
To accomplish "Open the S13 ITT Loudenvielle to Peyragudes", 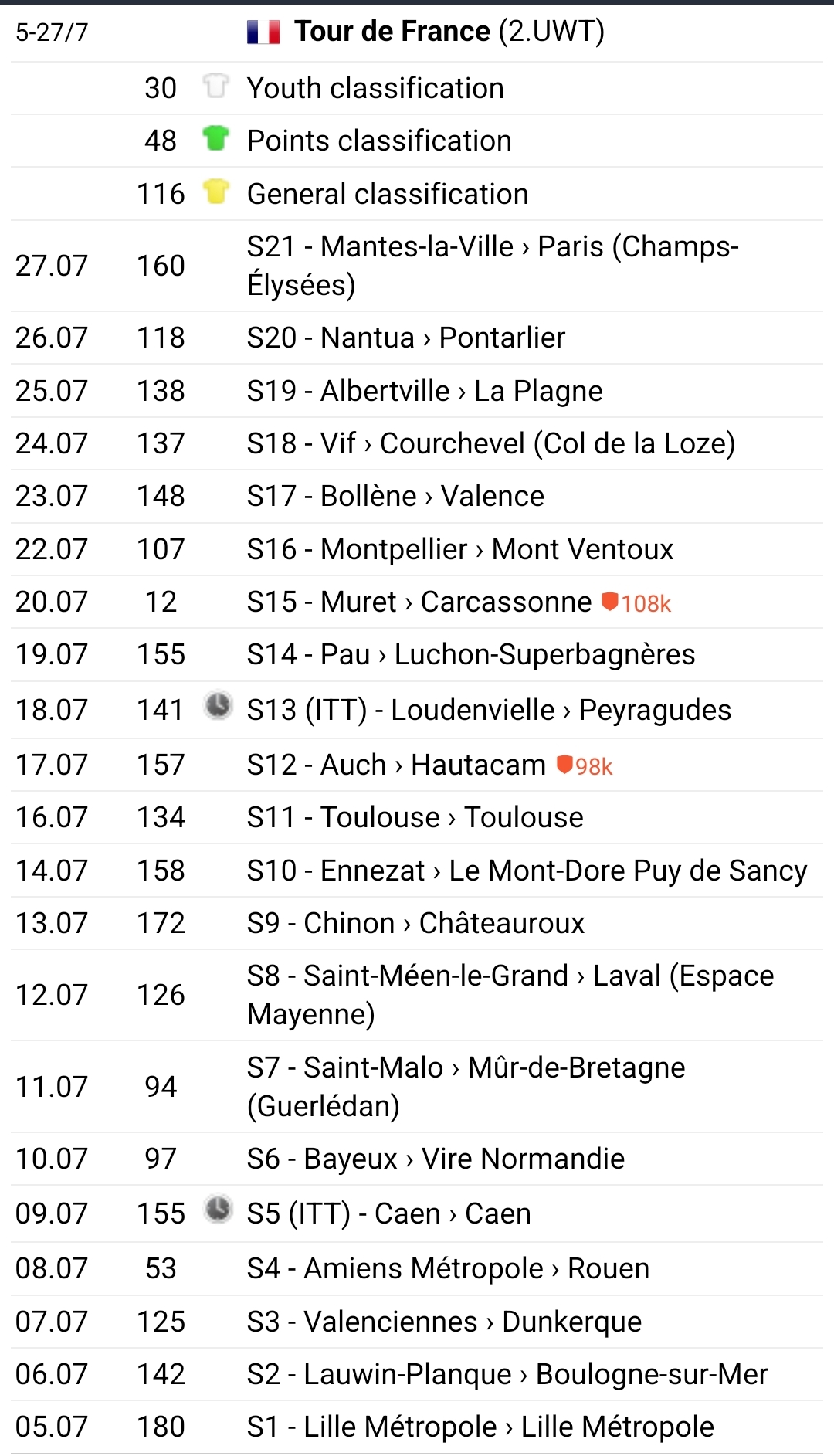I will 488,710.
